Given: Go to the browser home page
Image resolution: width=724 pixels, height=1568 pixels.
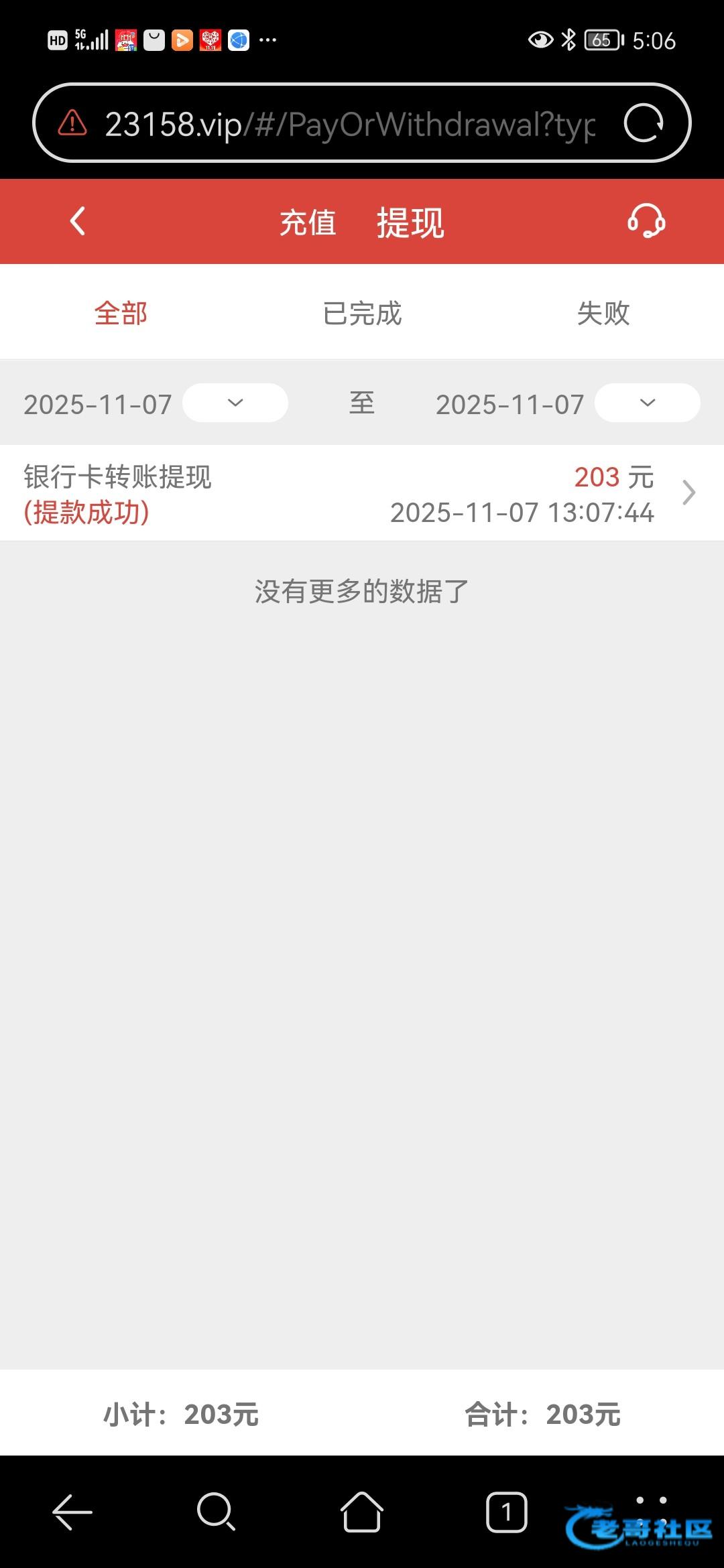Looking at the screenshot, I should 362,1512.
